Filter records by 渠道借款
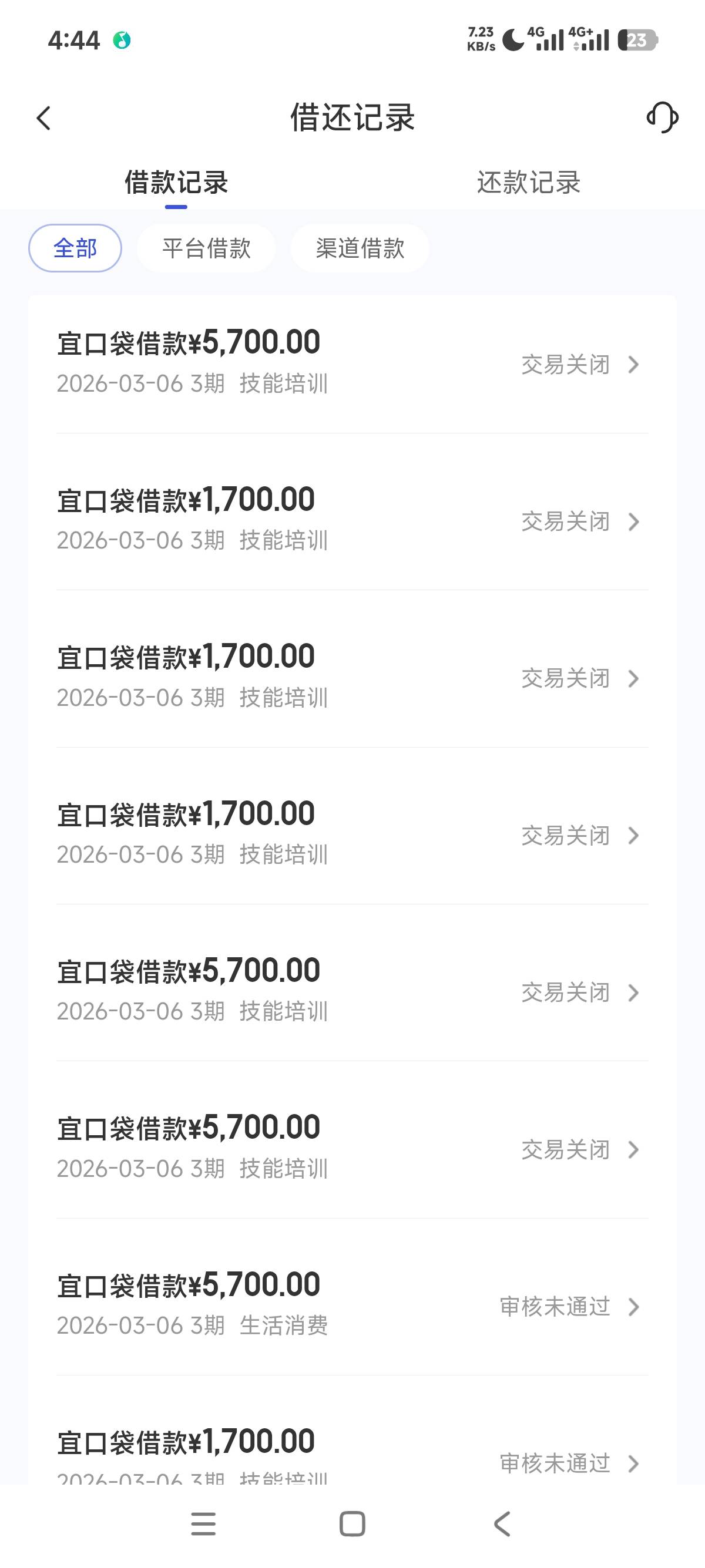 [360, 248]
